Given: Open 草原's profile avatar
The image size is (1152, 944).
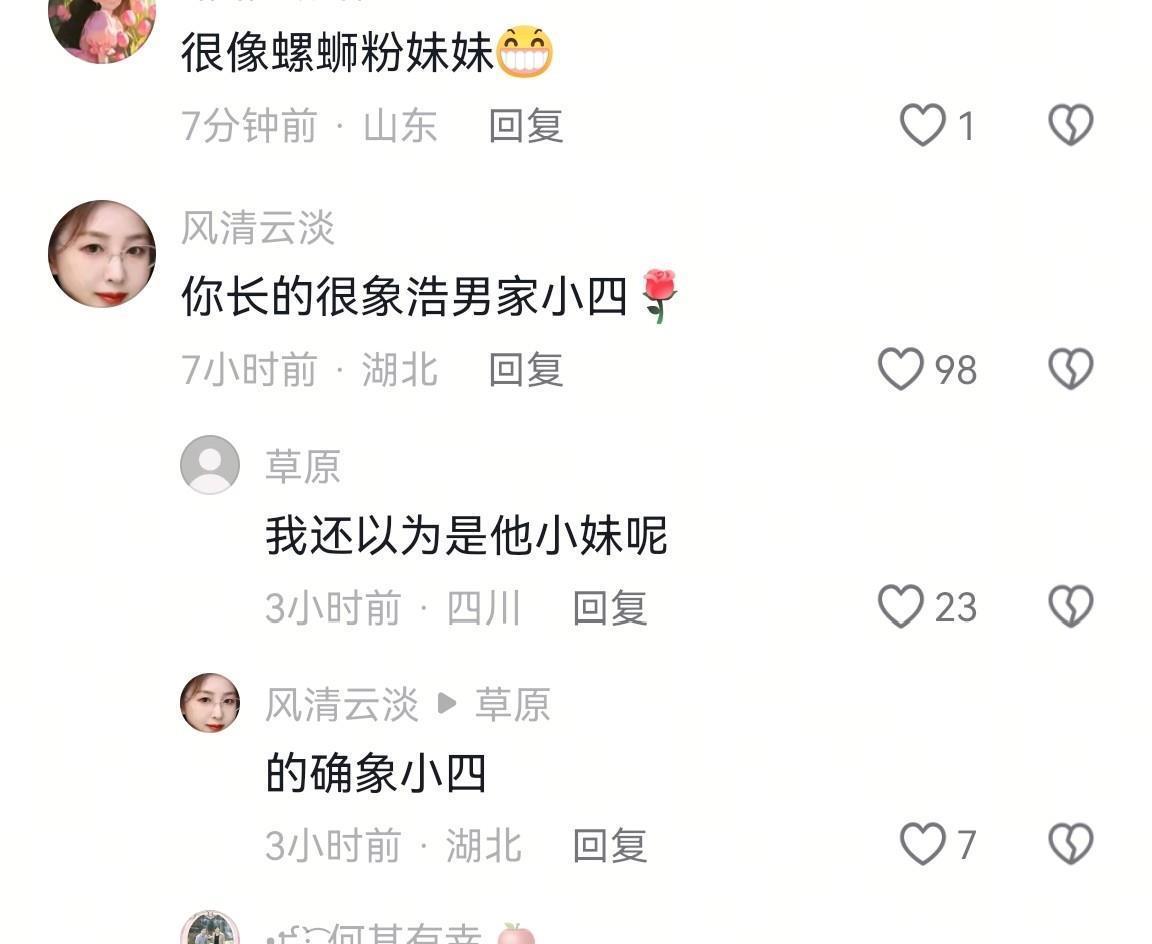Looking at the screenshot, I should point(210,465).
